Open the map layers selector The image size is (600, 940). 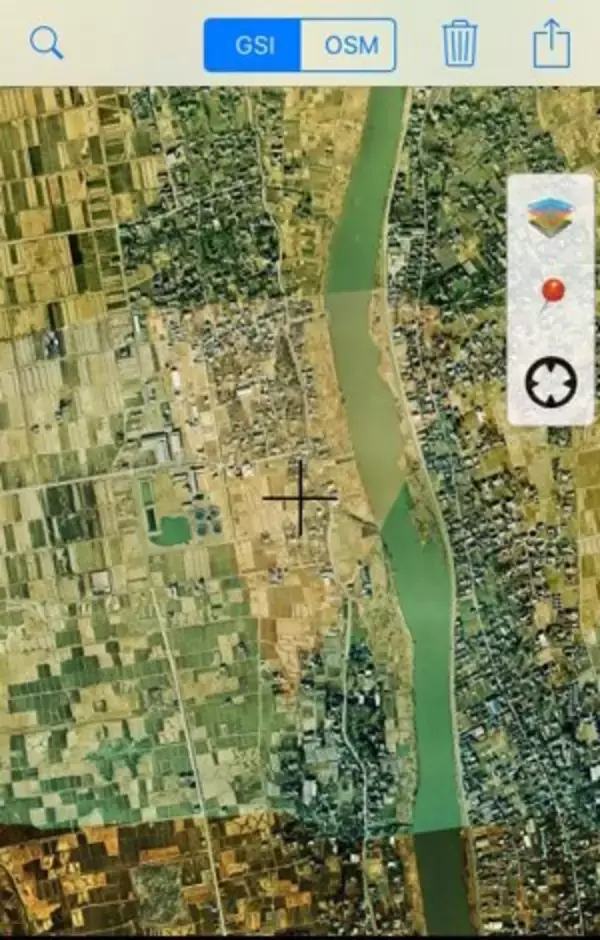[551, 217]
